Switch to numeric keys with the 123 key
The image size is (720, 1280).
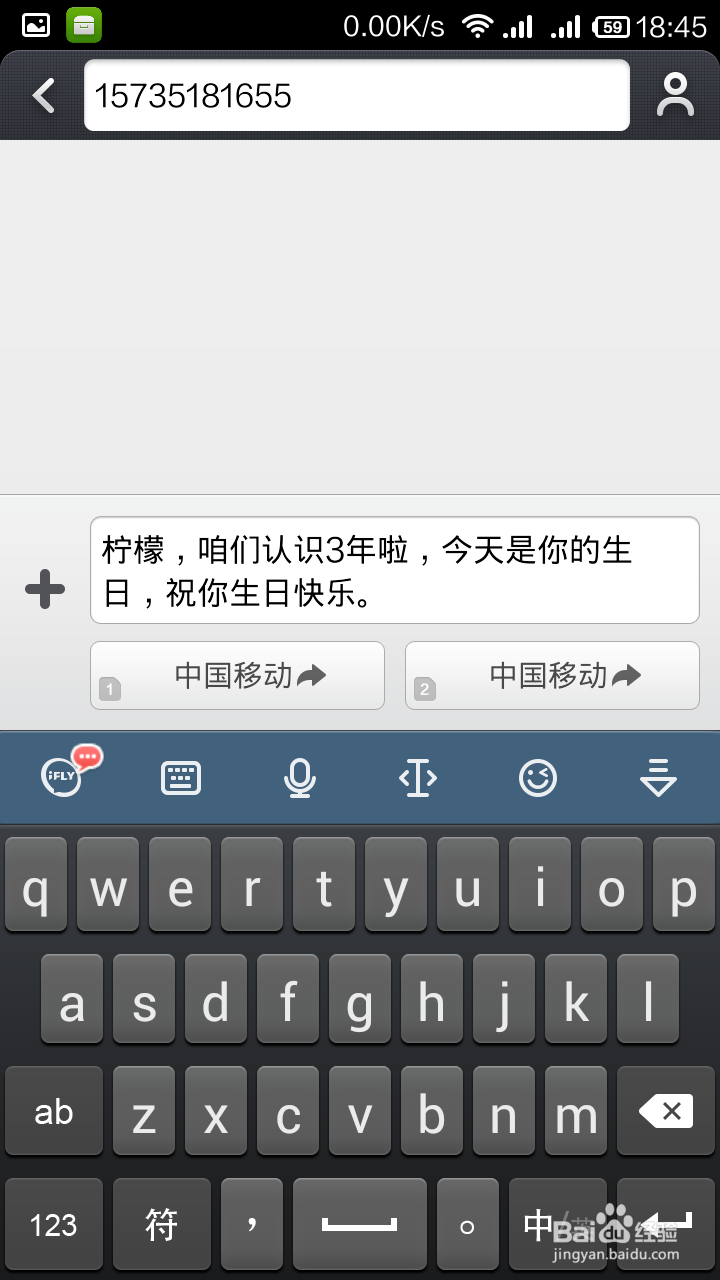53,1222
